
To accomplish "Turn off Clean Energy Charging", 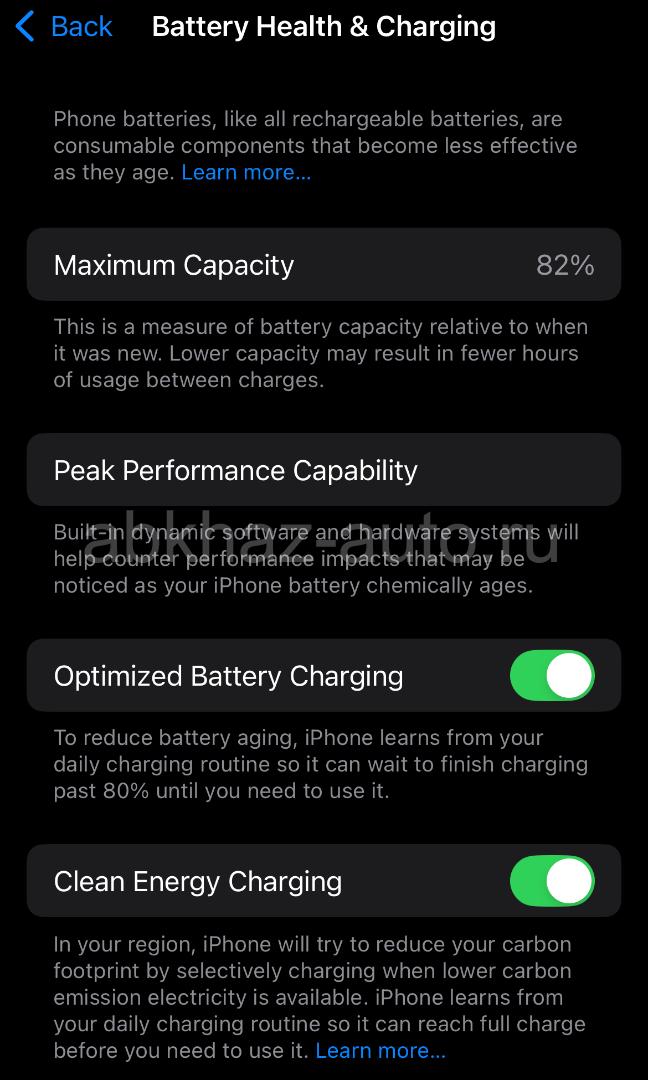I will coord(552,881).
